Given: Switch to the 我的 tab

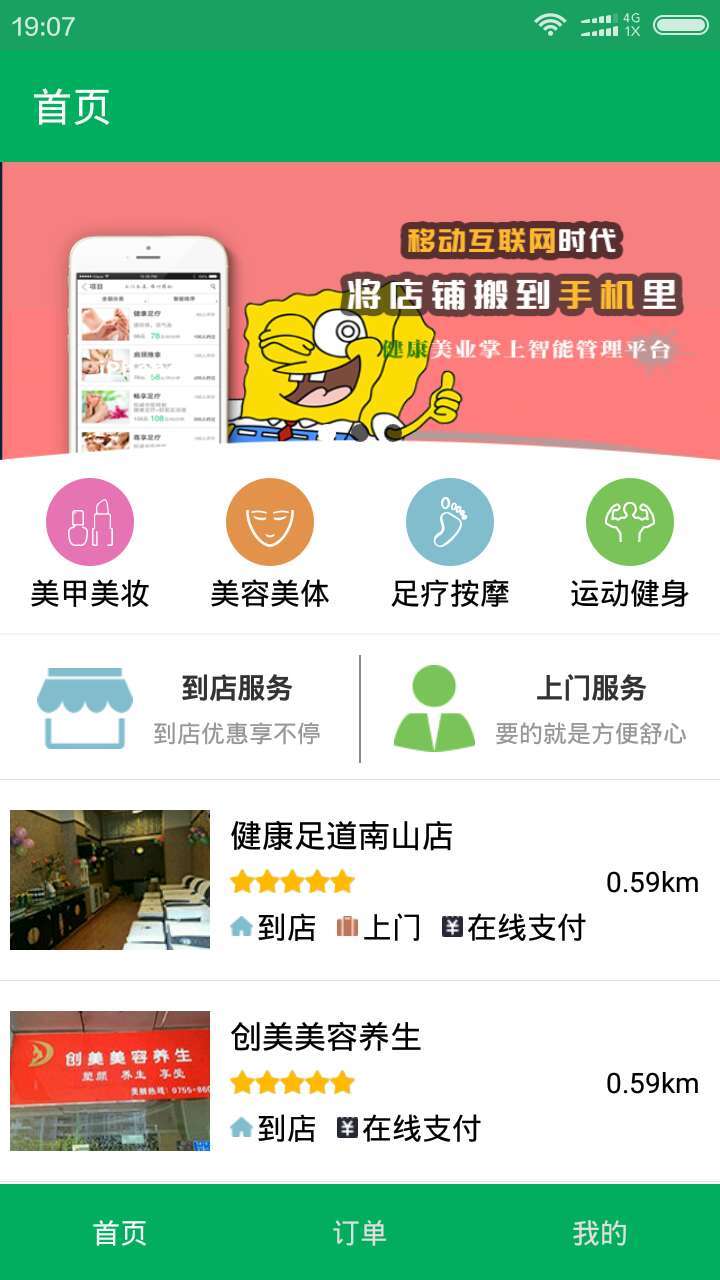Looking at the screenshot, I should [600, 1233].
